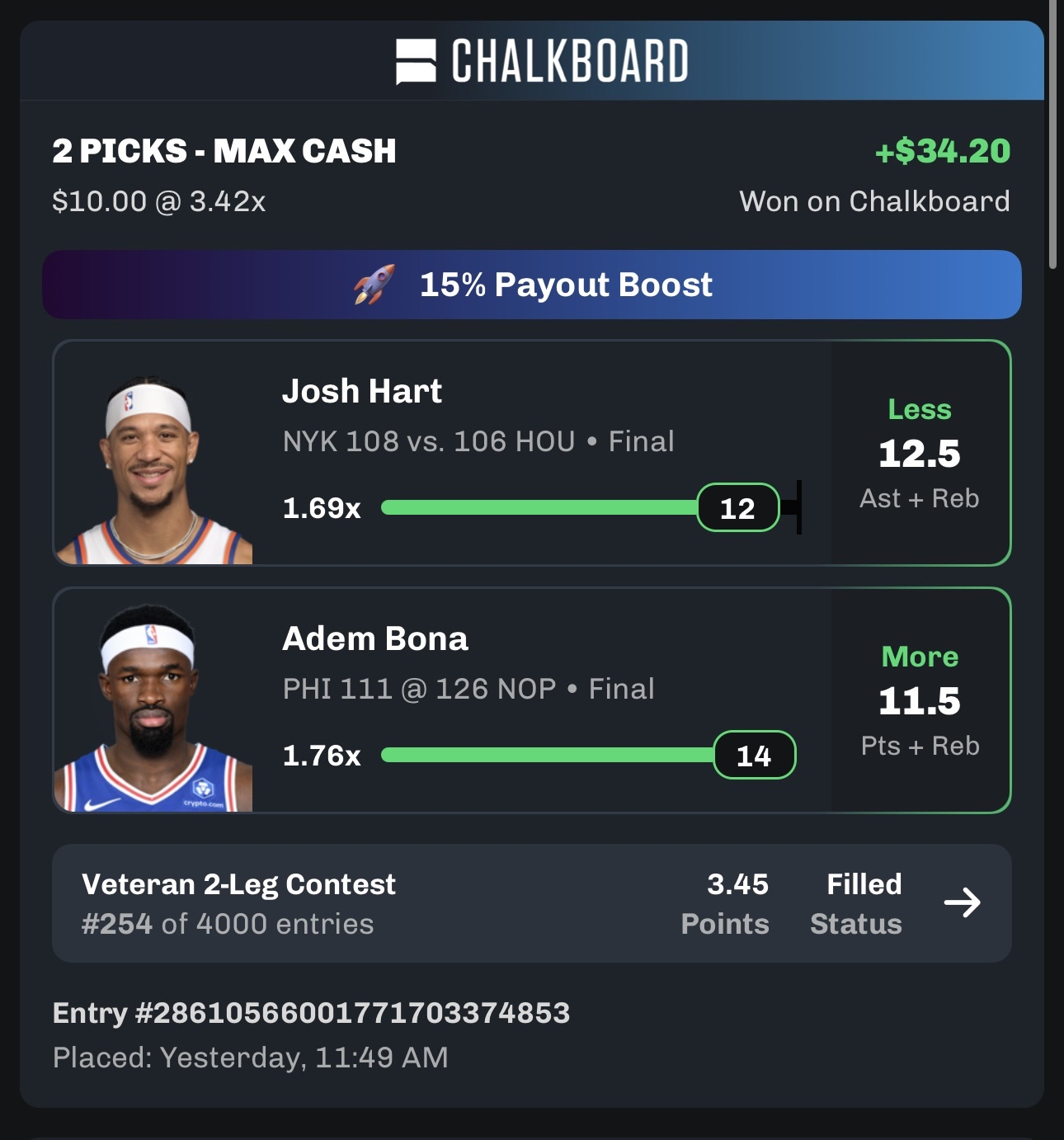Open Adem Bona's pick card
Screen dimensions: 1064x1140
[531, 700]
